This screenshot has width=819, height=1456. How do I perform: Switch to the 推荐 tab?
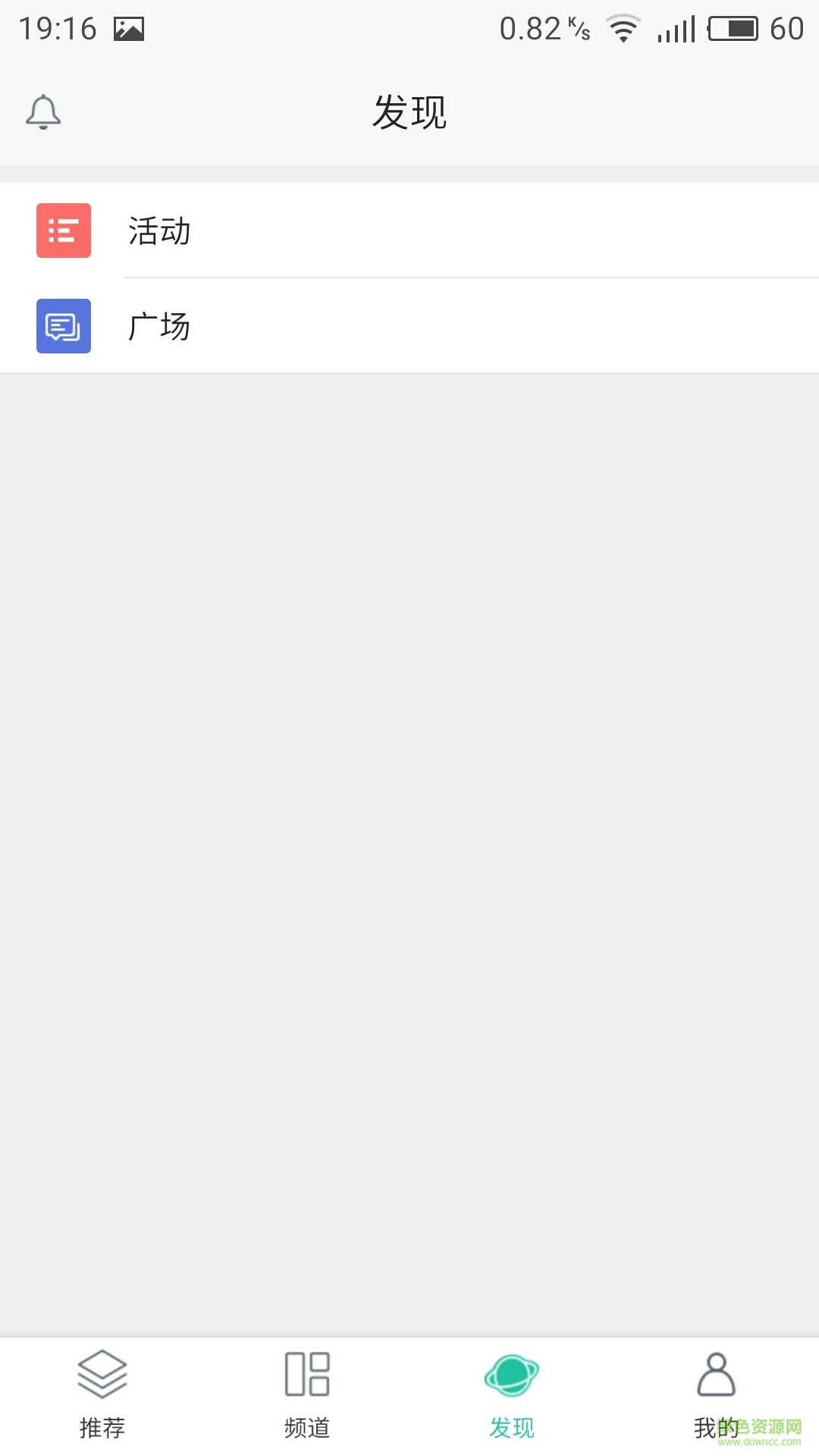click(x=102, y=1395)
